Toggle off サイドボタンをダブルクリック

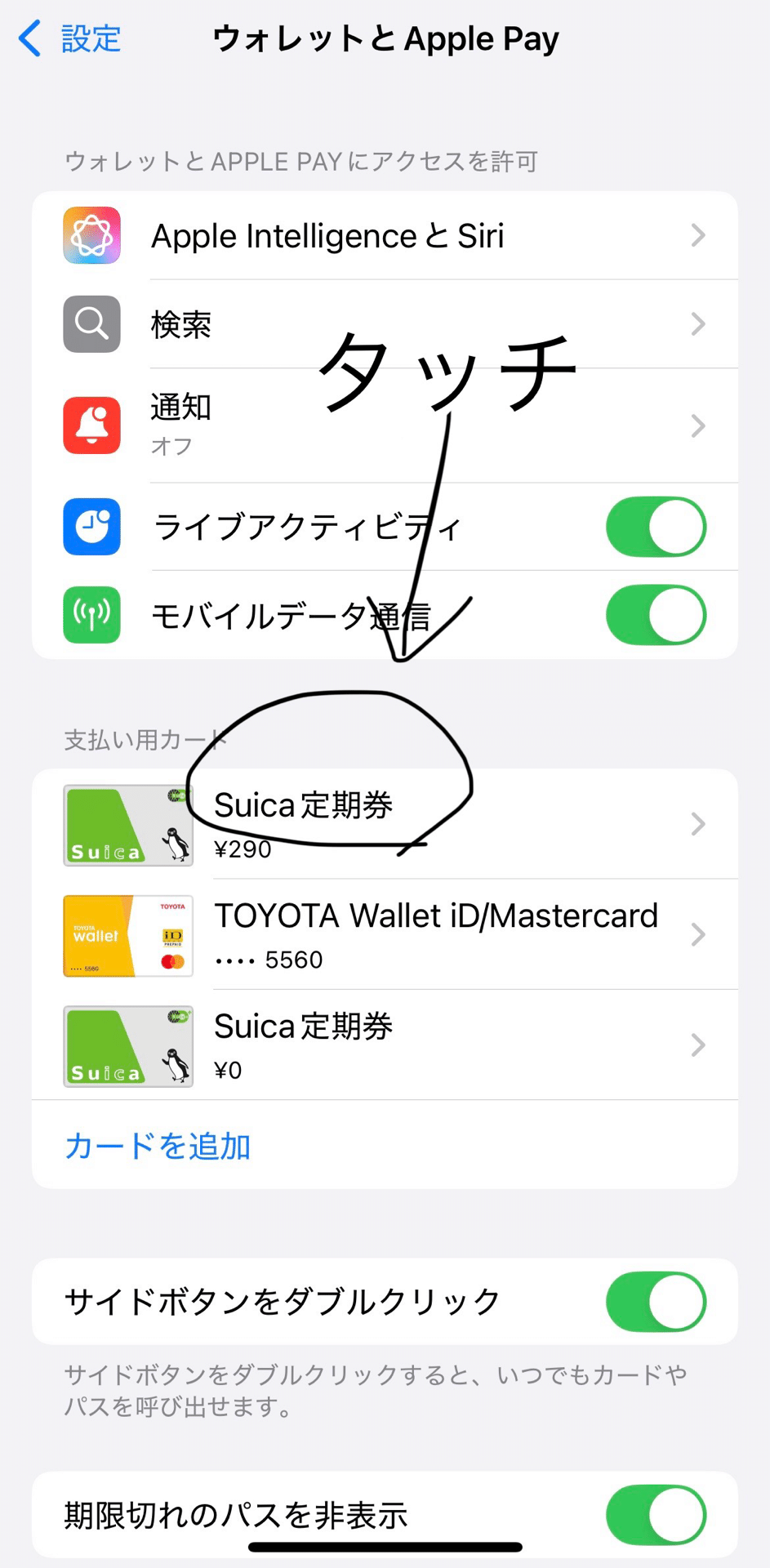click(656, 1302)
